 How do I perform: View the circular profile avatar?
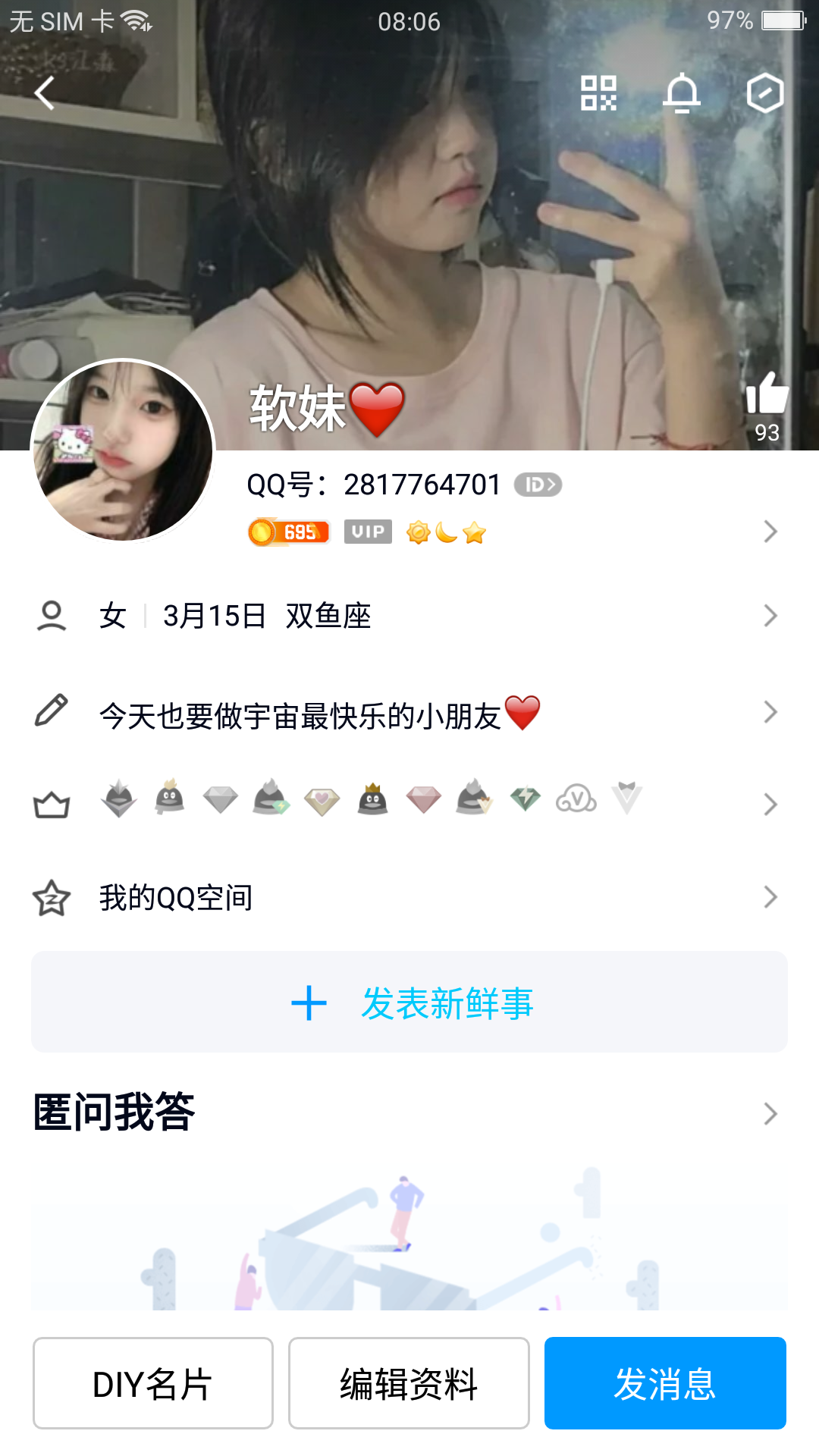point(123,450)
